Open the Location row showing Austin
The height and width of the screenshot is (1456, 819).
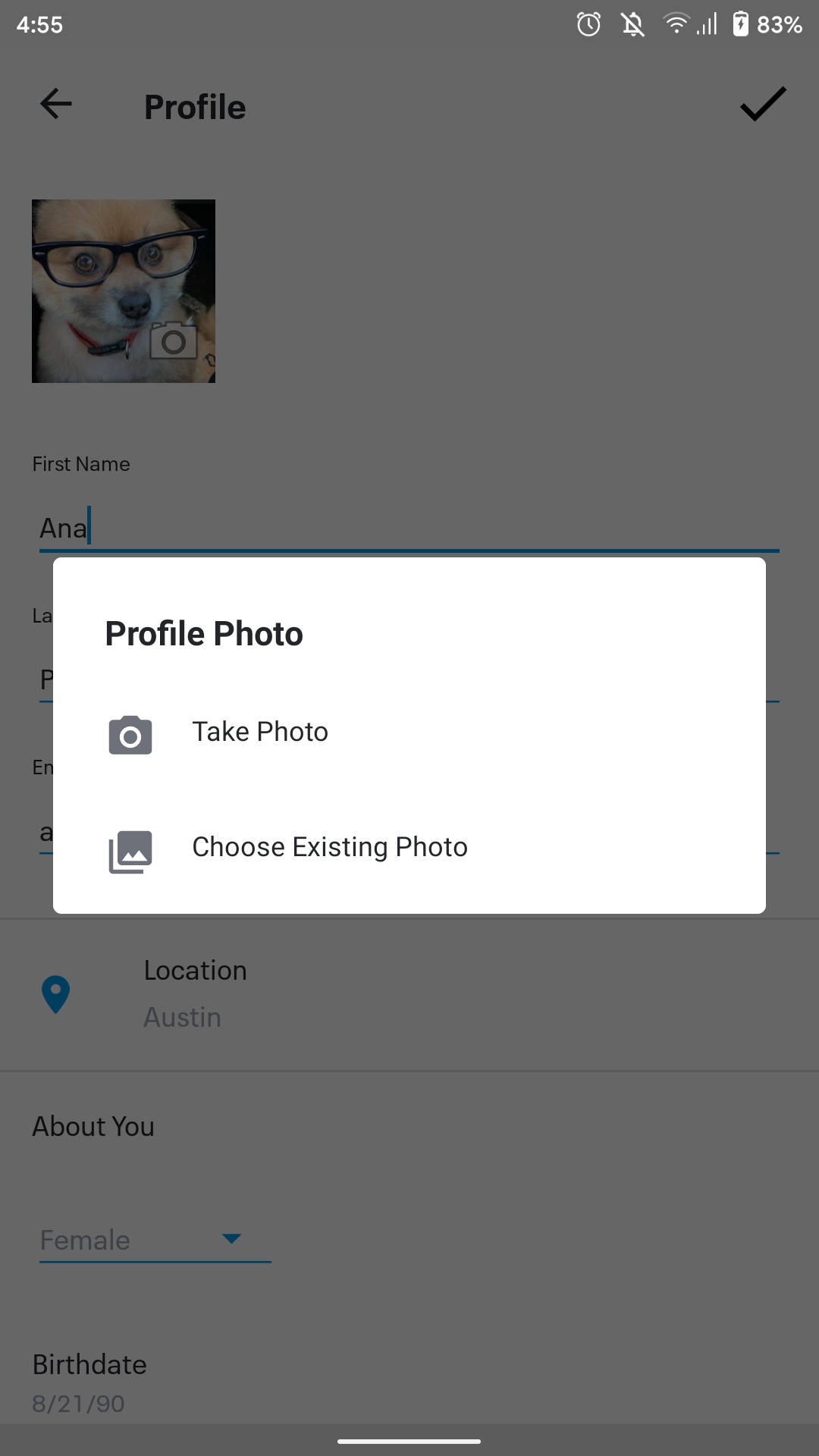pyautogui.click(x=409, y=994)
